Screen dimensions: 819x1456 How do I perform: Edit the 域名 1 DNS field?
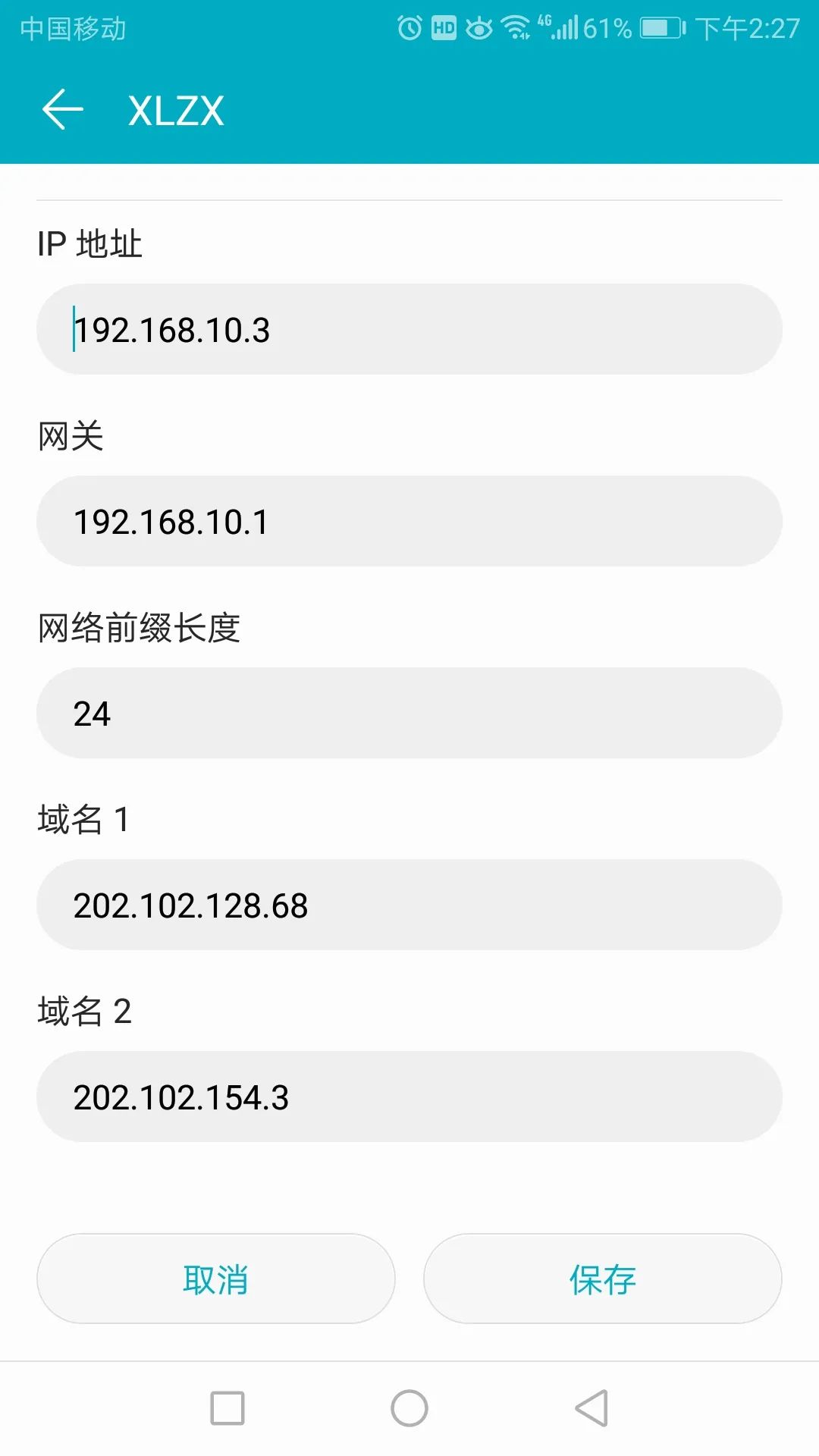[409, 905]
